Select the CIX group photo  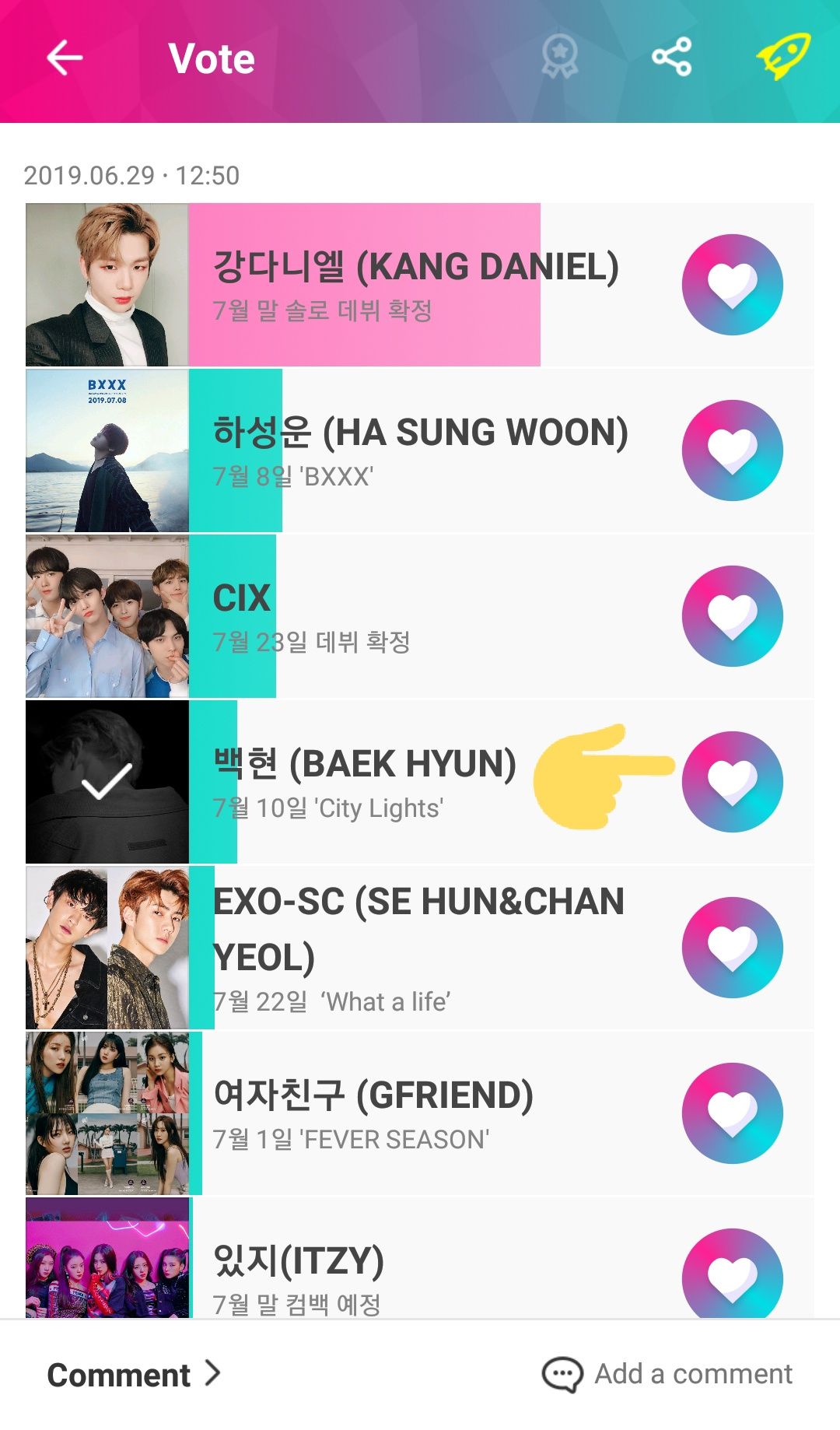pos(107,616)
